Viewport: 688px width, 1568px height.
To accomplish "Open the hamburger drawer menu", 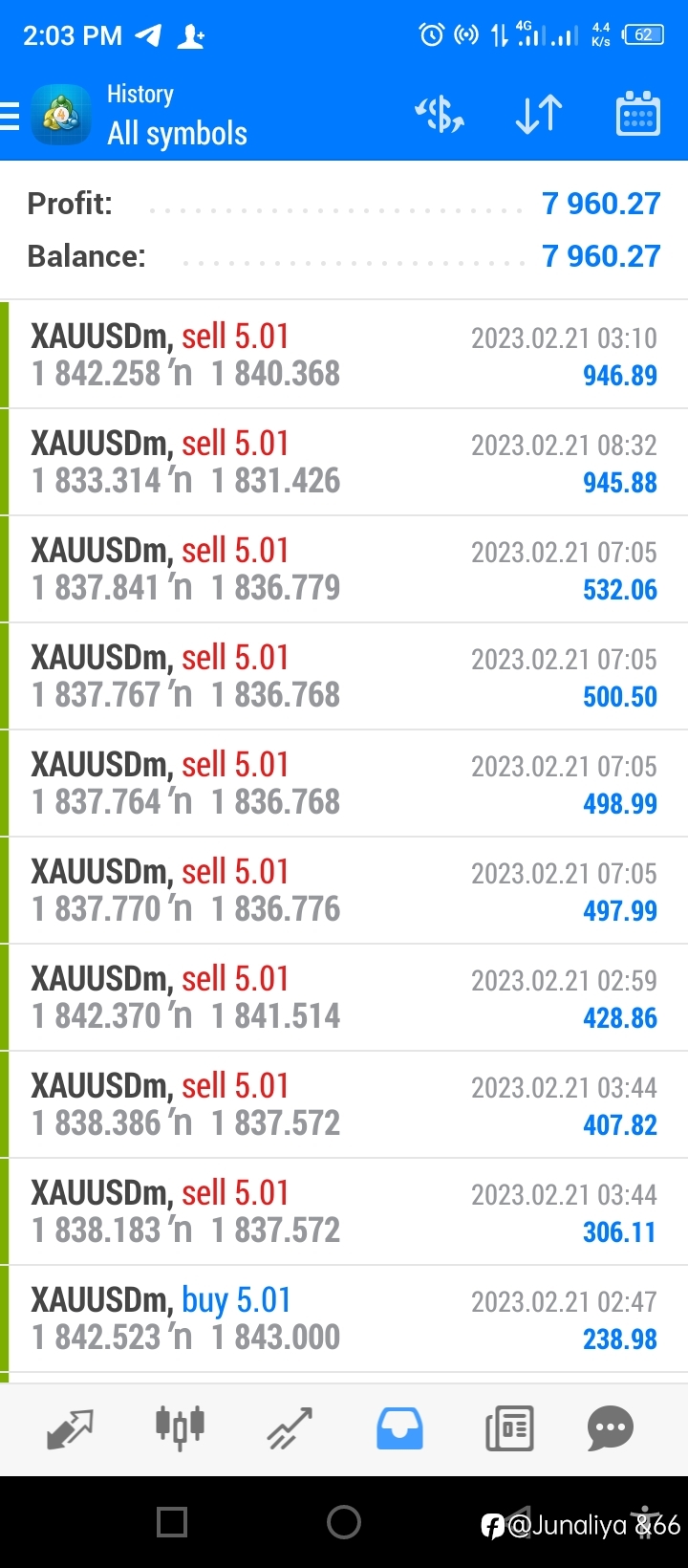I will [x=10, y=116].
